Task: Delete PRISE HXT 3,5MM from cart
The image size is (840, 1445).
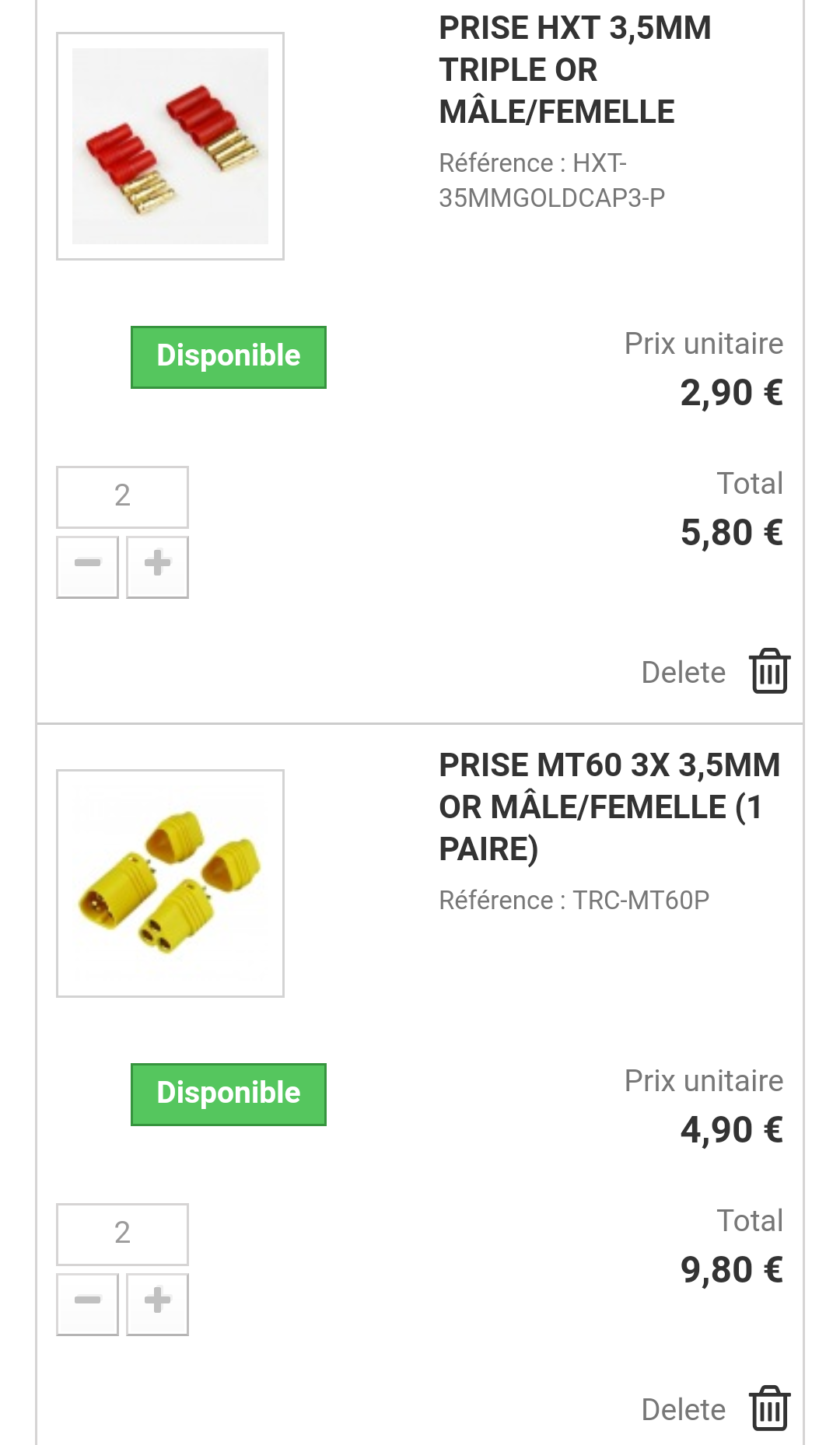Action: [x=716, y=671]
